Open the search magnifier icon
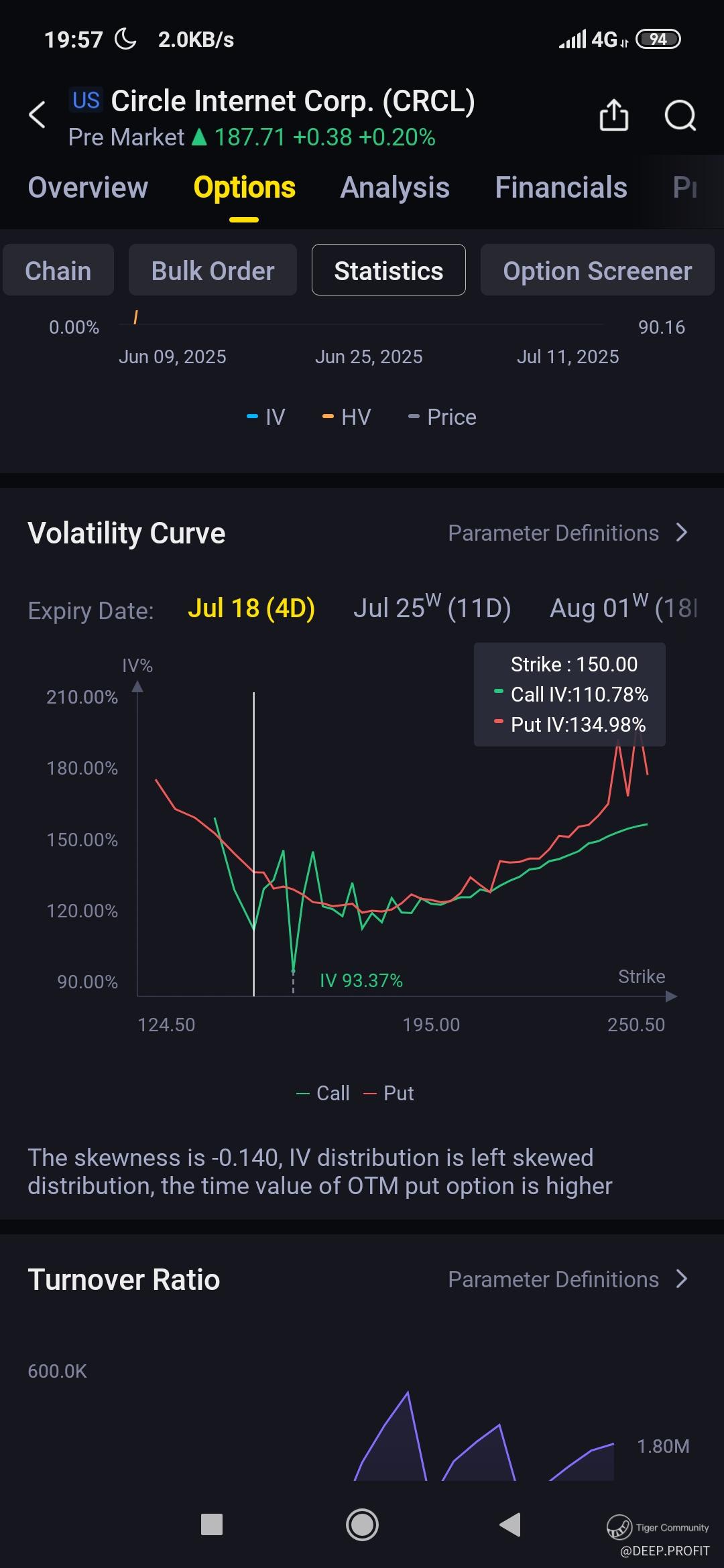This screenshot has width=724, height=1568. [680, 115]
